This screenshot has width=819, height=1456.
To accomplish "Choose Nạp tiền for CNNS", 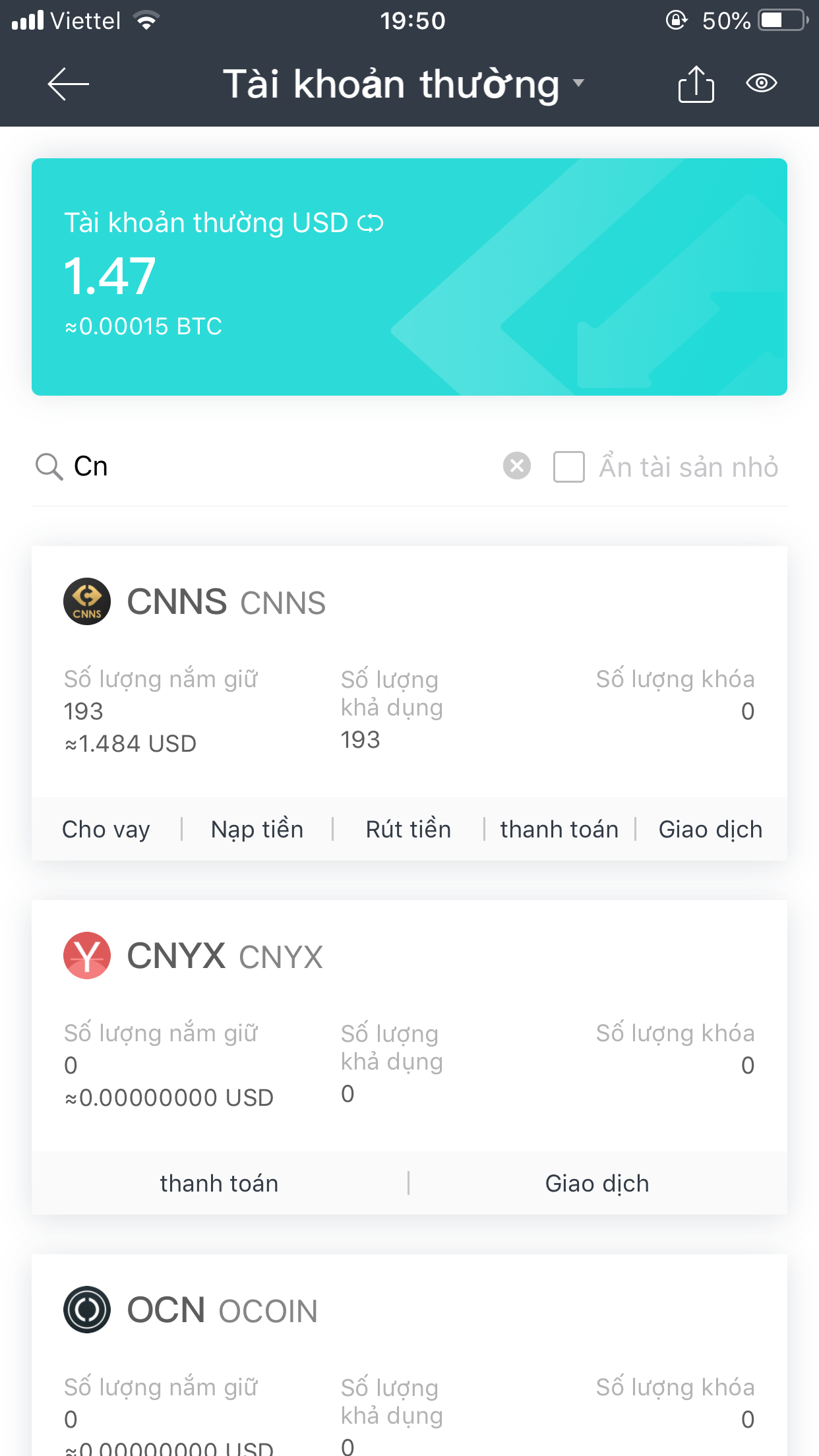I will pyautogui.click(x=257, y=829).
